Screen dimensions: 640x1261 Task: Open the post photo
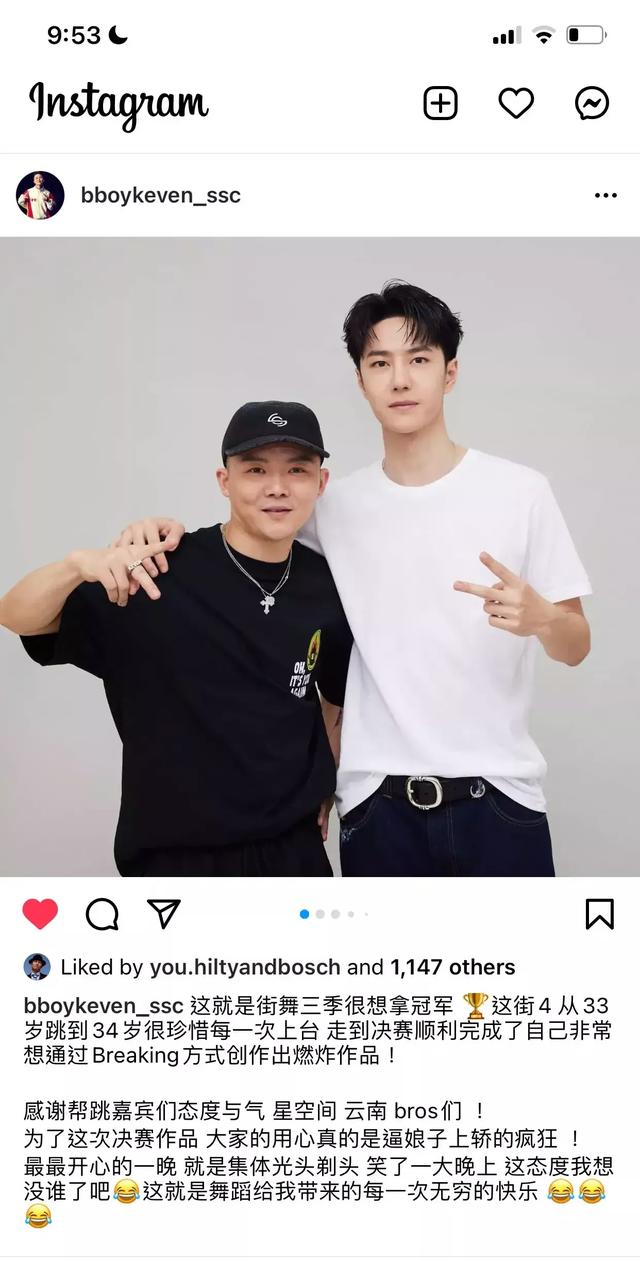pyautogui.click(x=320, y=556)
